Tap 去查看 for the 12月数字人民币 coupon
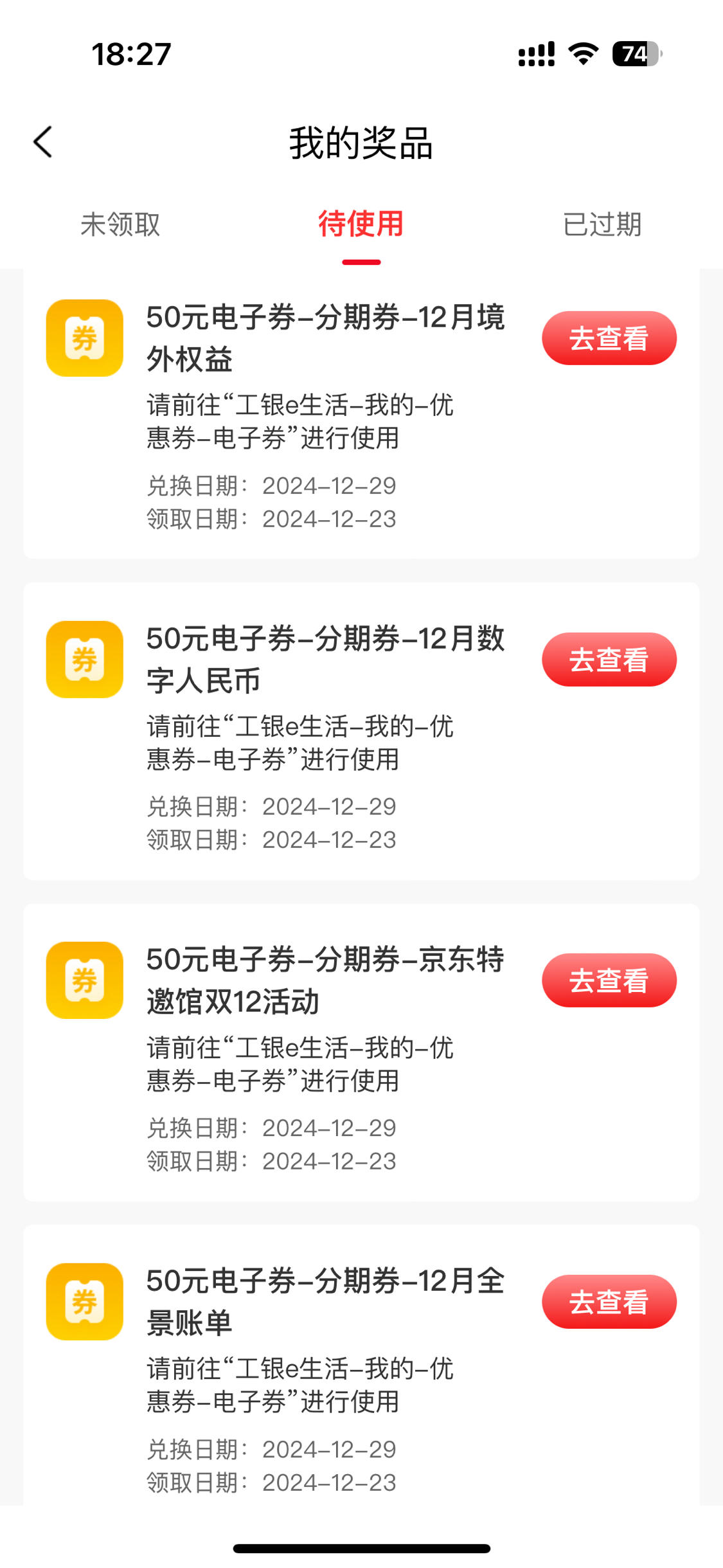 click(x=609, y=660)
